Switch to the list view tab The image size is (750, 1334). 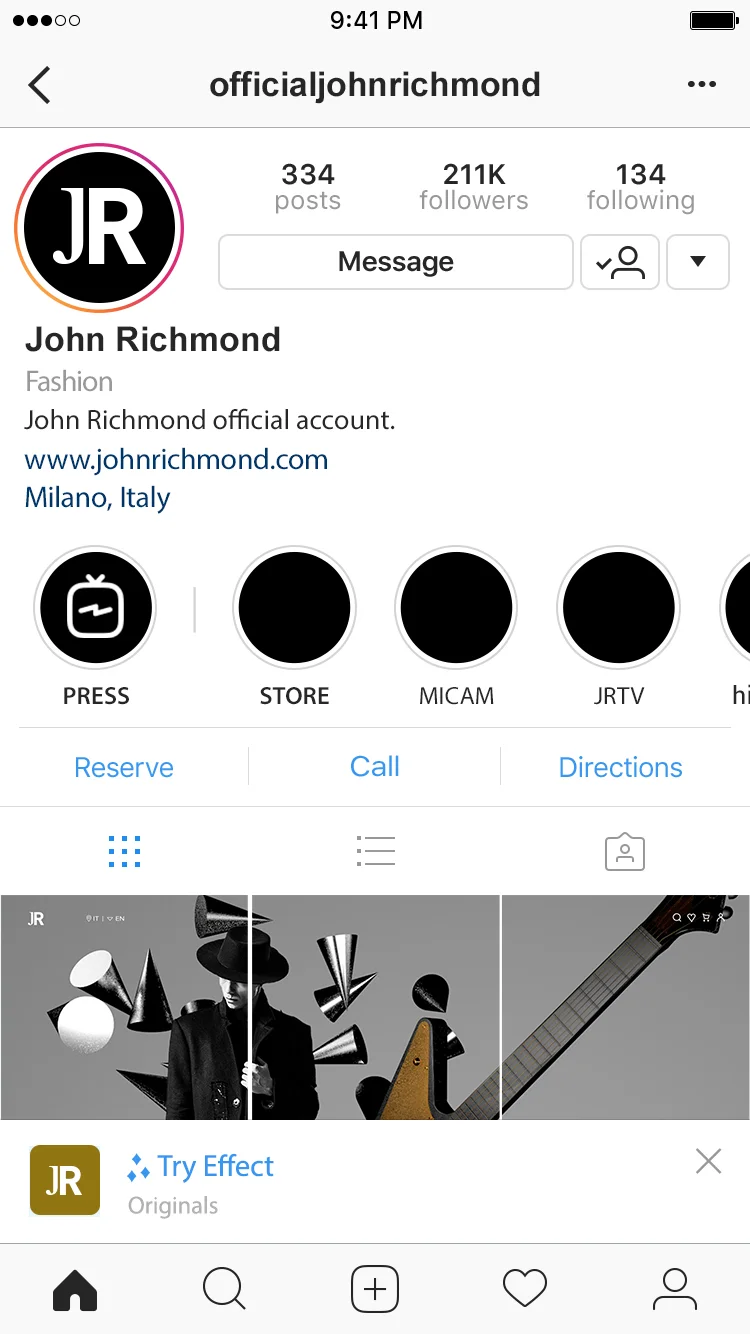pos(376,851)
